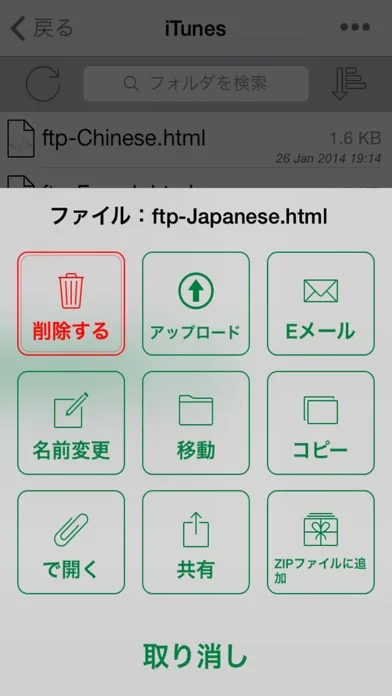392x696 pixels.
Task: Copy the file with コピー
Action: coord(321,423)
